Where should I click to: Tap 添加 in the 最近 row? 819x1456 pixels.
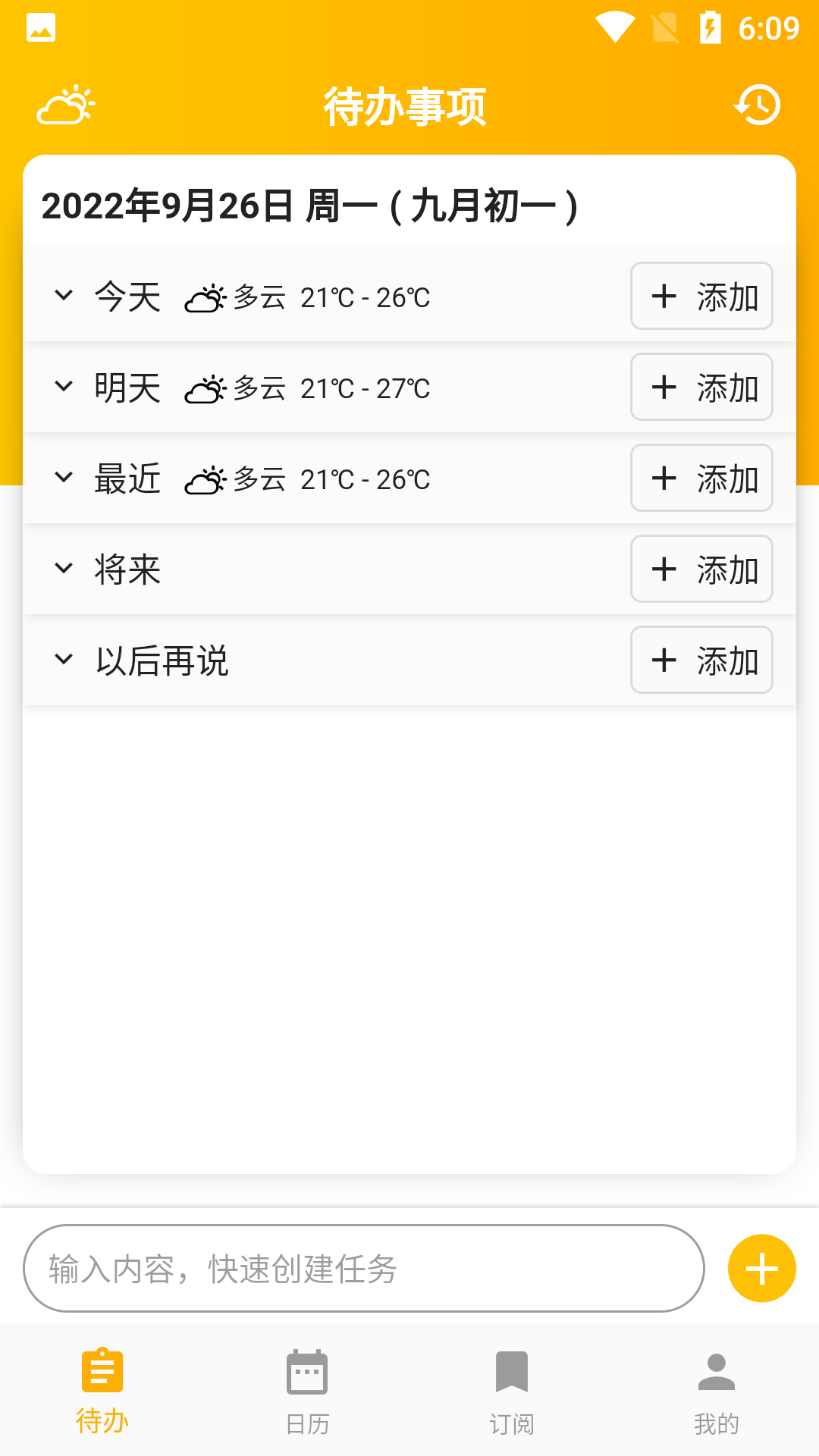[x=701, y=478]
